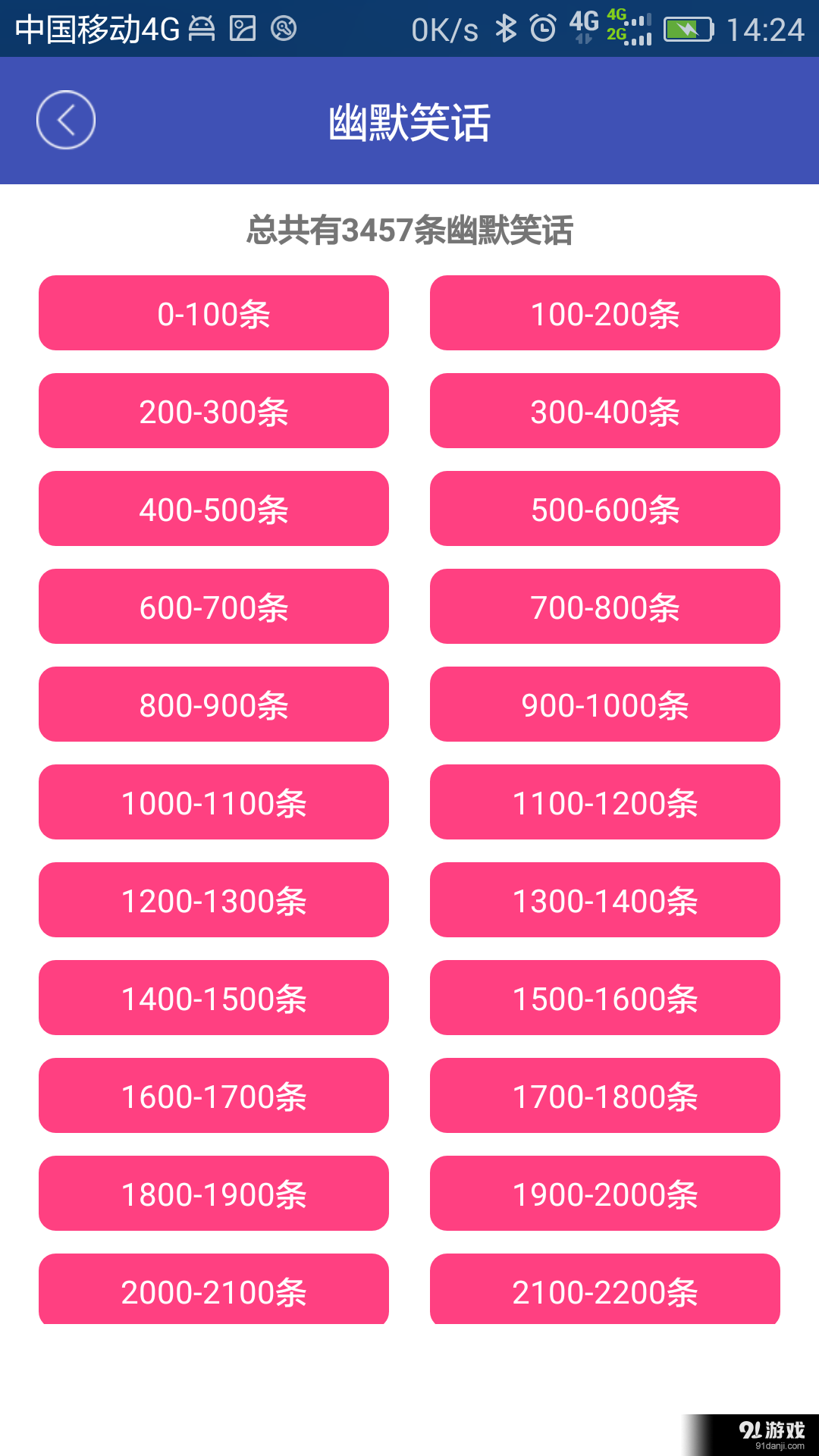Tap 1400-1500条 range
Viewport: 819px width, 1456px height.
213,998
